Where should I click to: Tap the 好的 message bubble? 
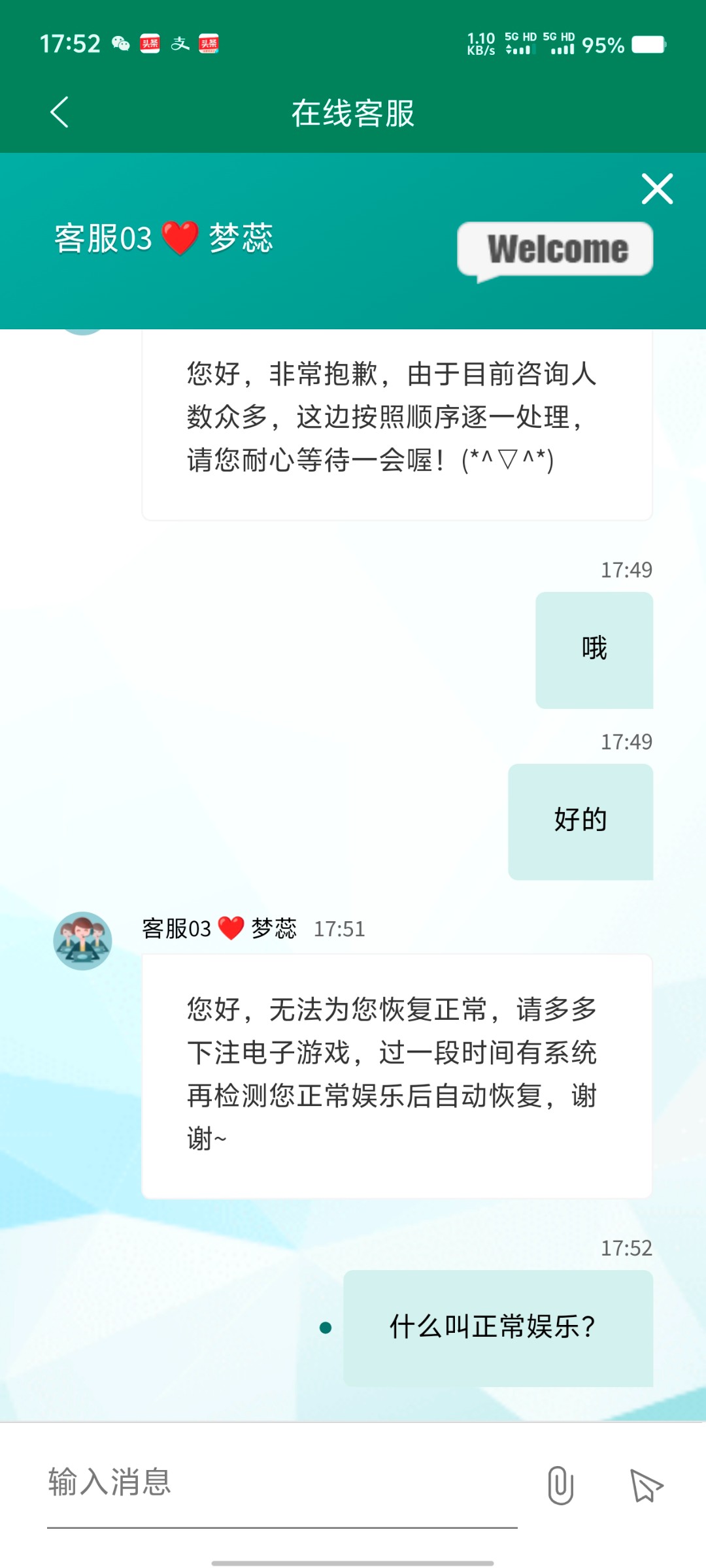[580, 820]
